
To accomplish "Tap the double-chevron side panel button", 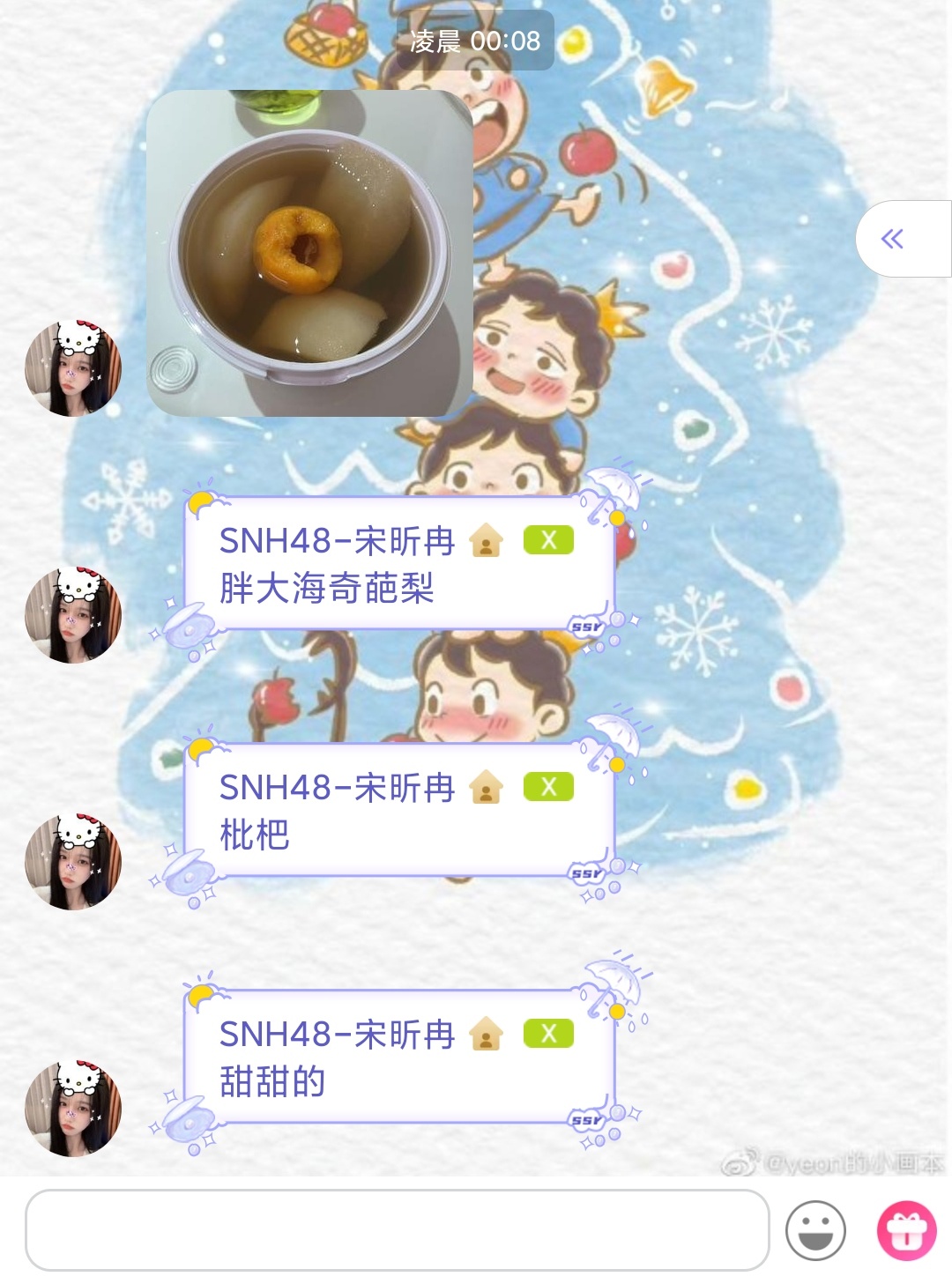I will click(x=893, y=239).
